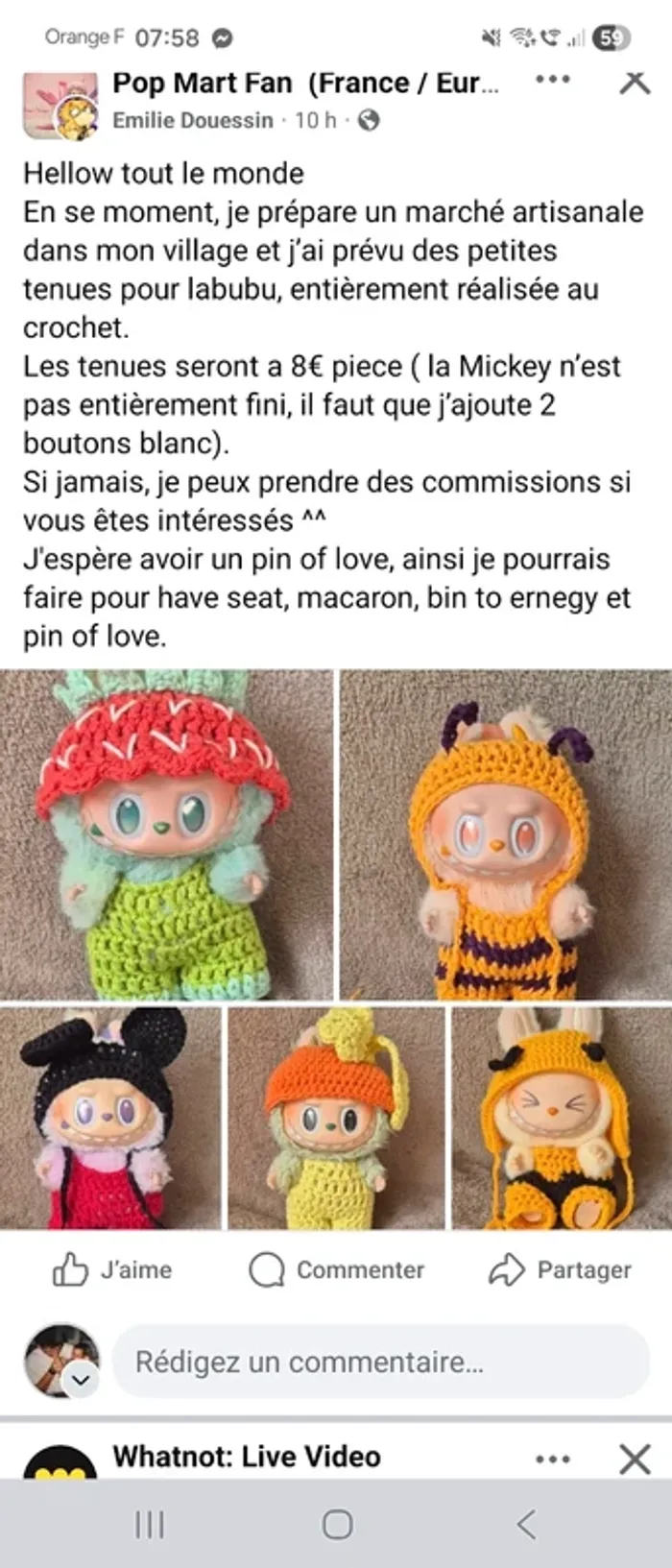Go back with the system back button
The height and width of the screenshot is (1568, 672).
(x=526, y=1524)
